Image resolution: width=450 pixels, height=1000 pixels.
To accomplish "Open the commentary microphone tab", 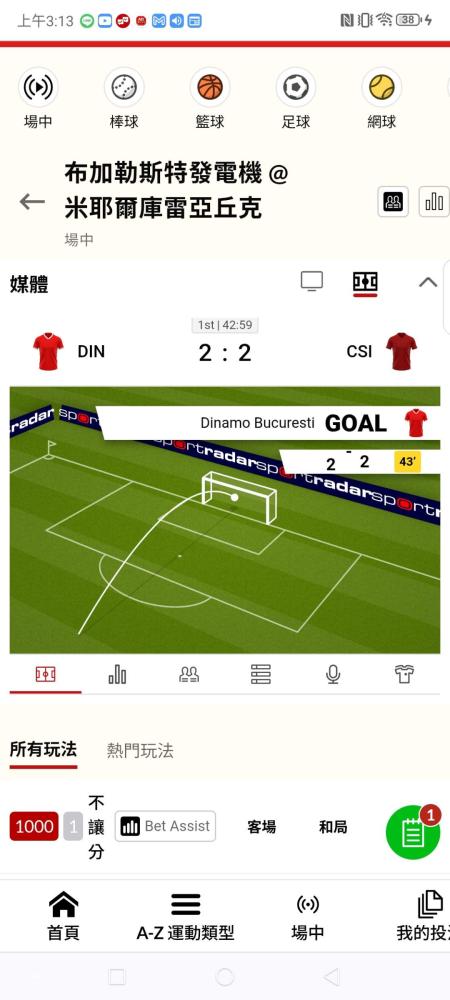I will pos(333,674).
